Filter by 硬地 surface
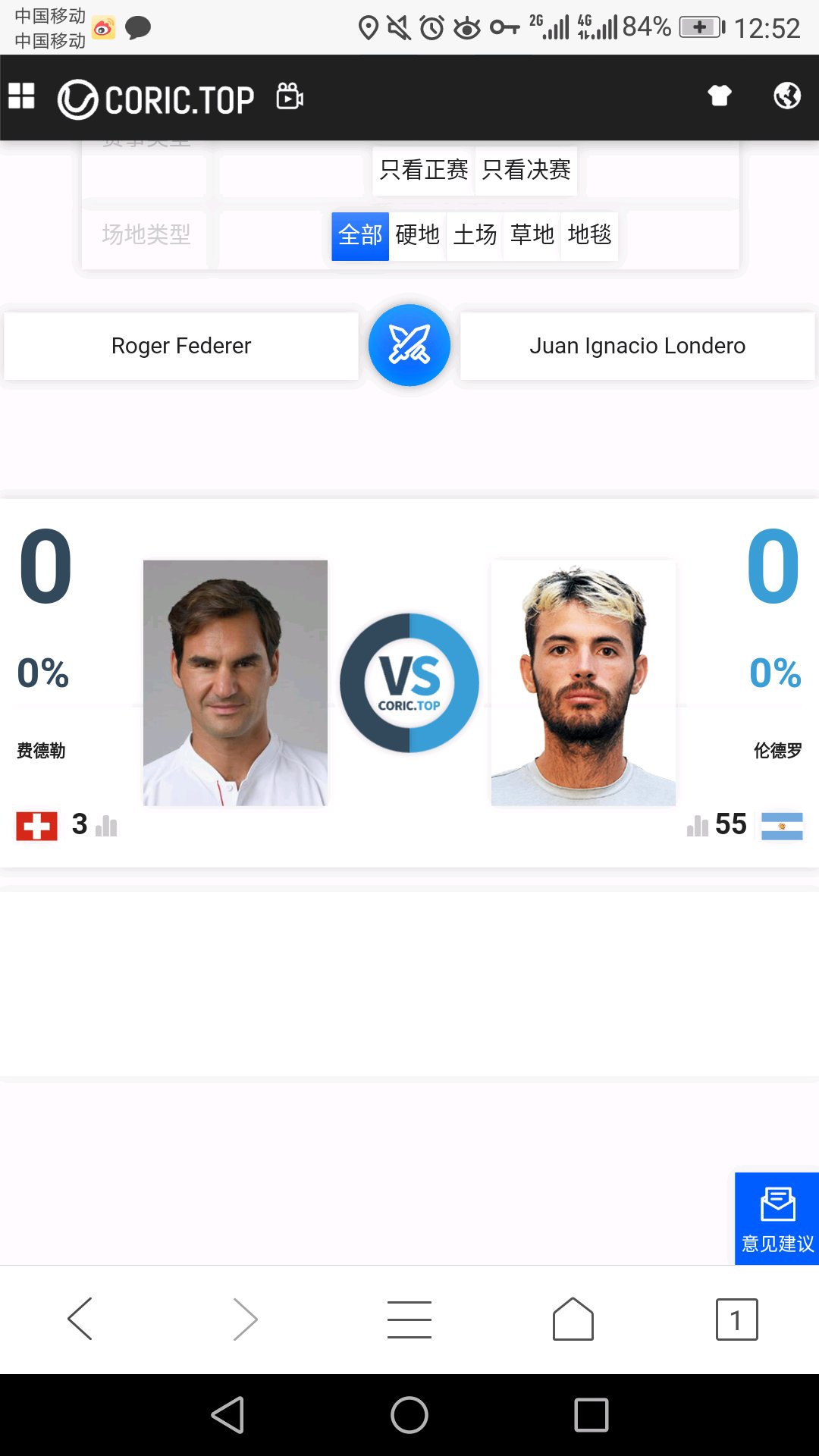The image size is (819, 1456). tap(418, 236)
